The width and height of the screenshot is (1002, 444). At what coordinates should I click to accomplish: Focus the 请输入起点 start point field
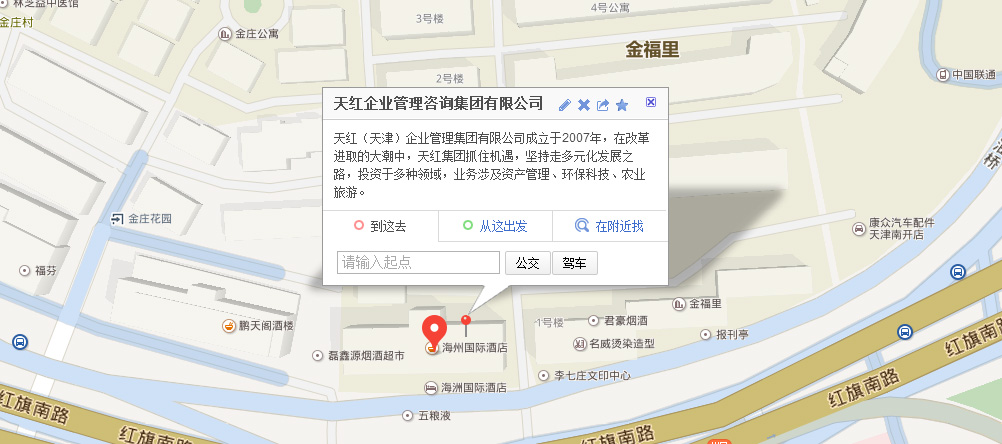pyautogui.click(x=418, y=263)
